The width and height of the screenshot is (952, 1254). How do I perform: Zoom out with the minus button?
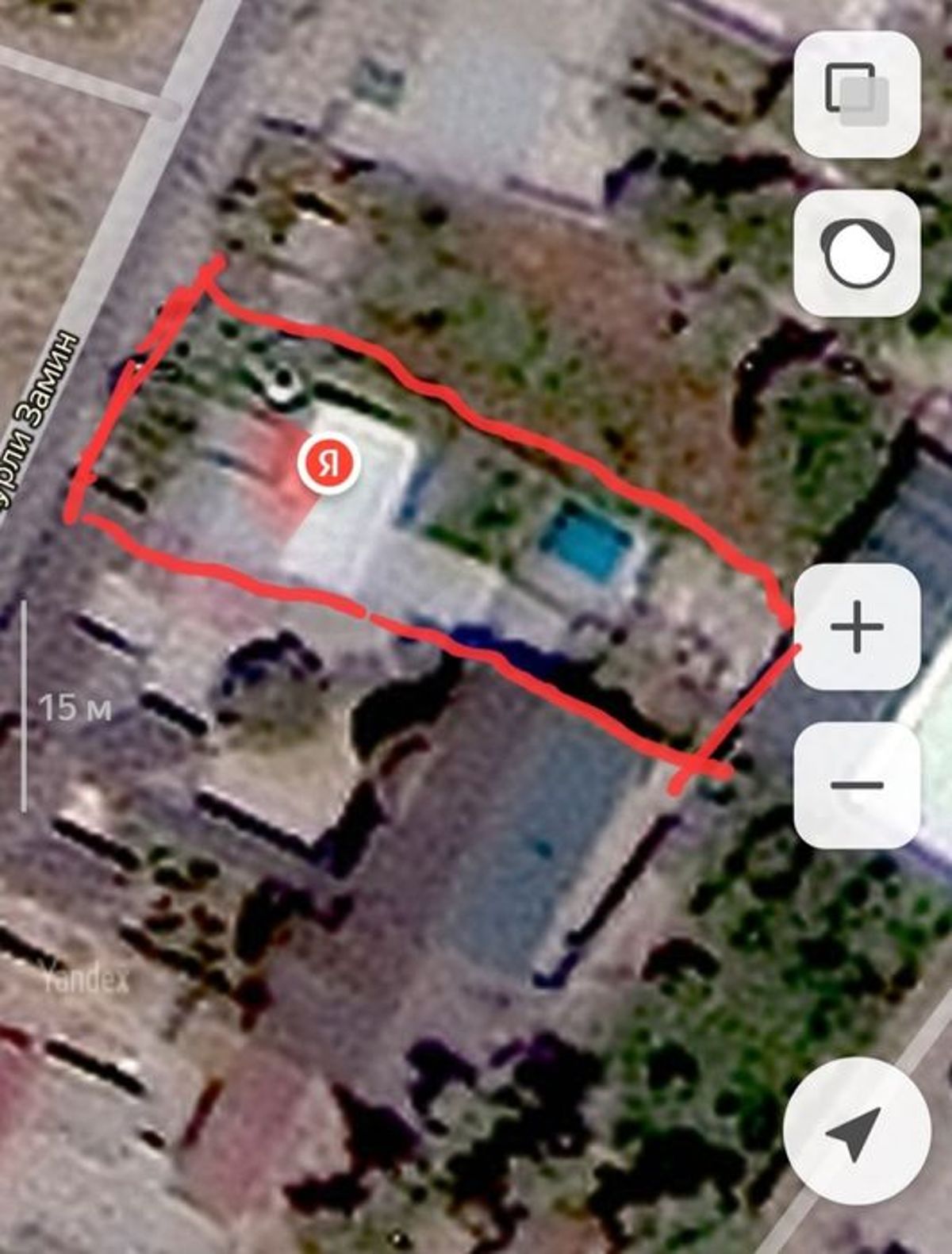coord(857,785)
